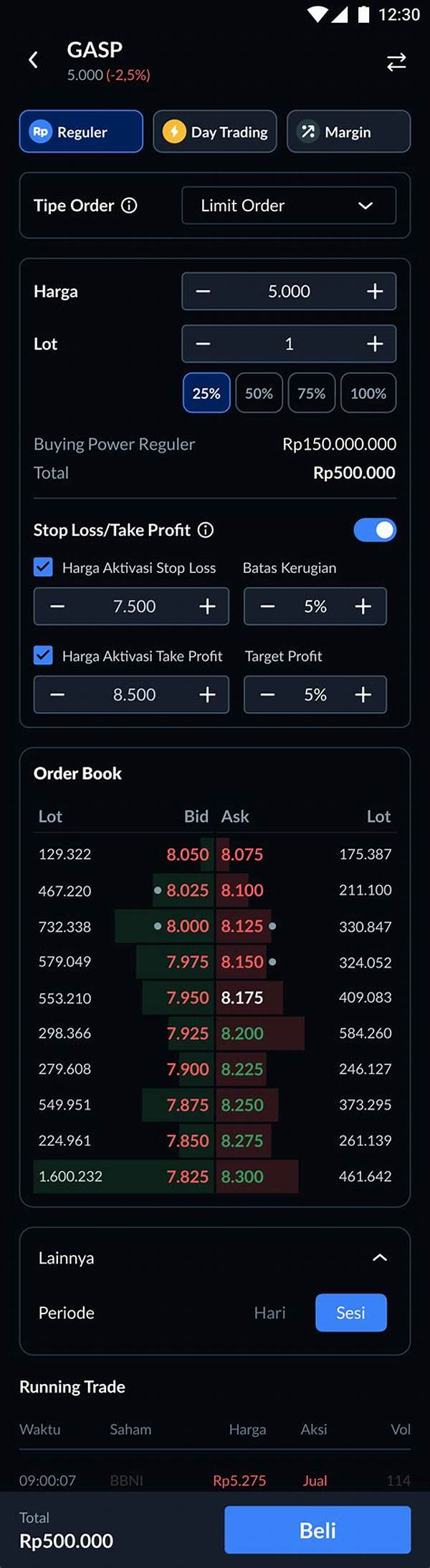
Task: Tap the Beli button
Action: (317, 1530)
